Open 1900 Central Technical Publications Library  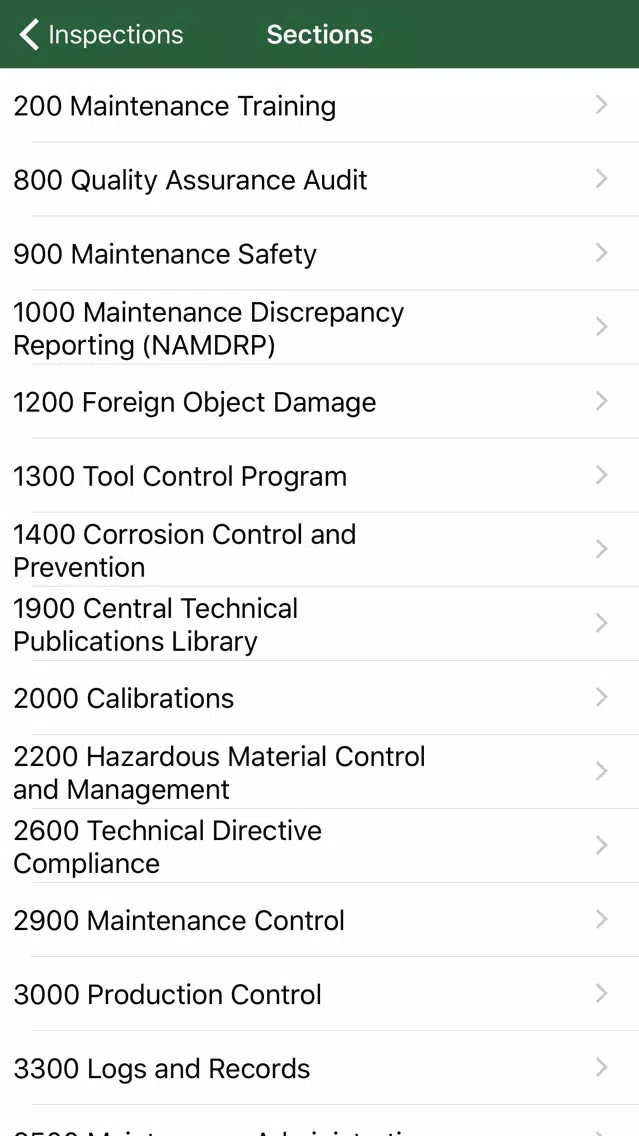pyautogui.click(x=320, y=623)
